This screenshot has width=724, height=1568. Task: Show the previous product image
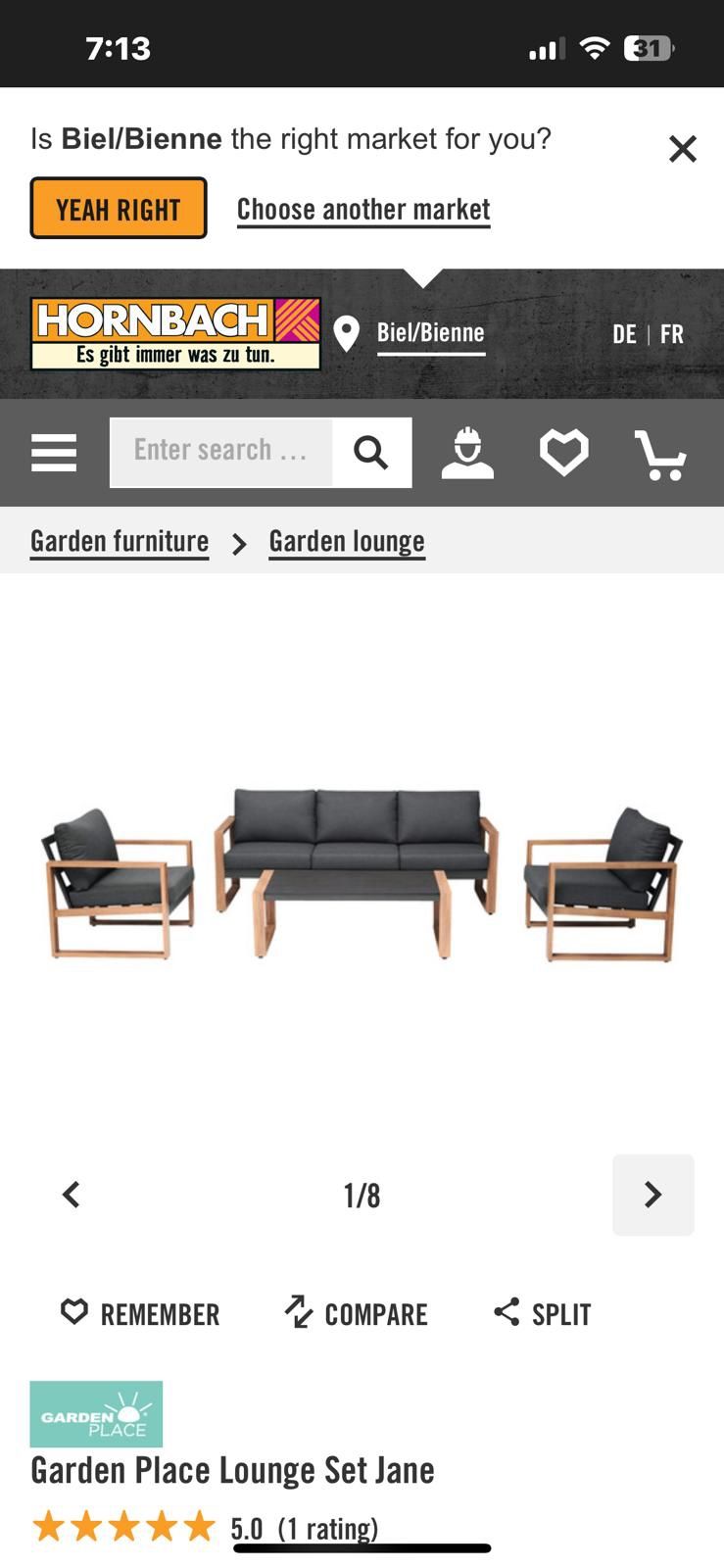click(x=72, y=1195)
